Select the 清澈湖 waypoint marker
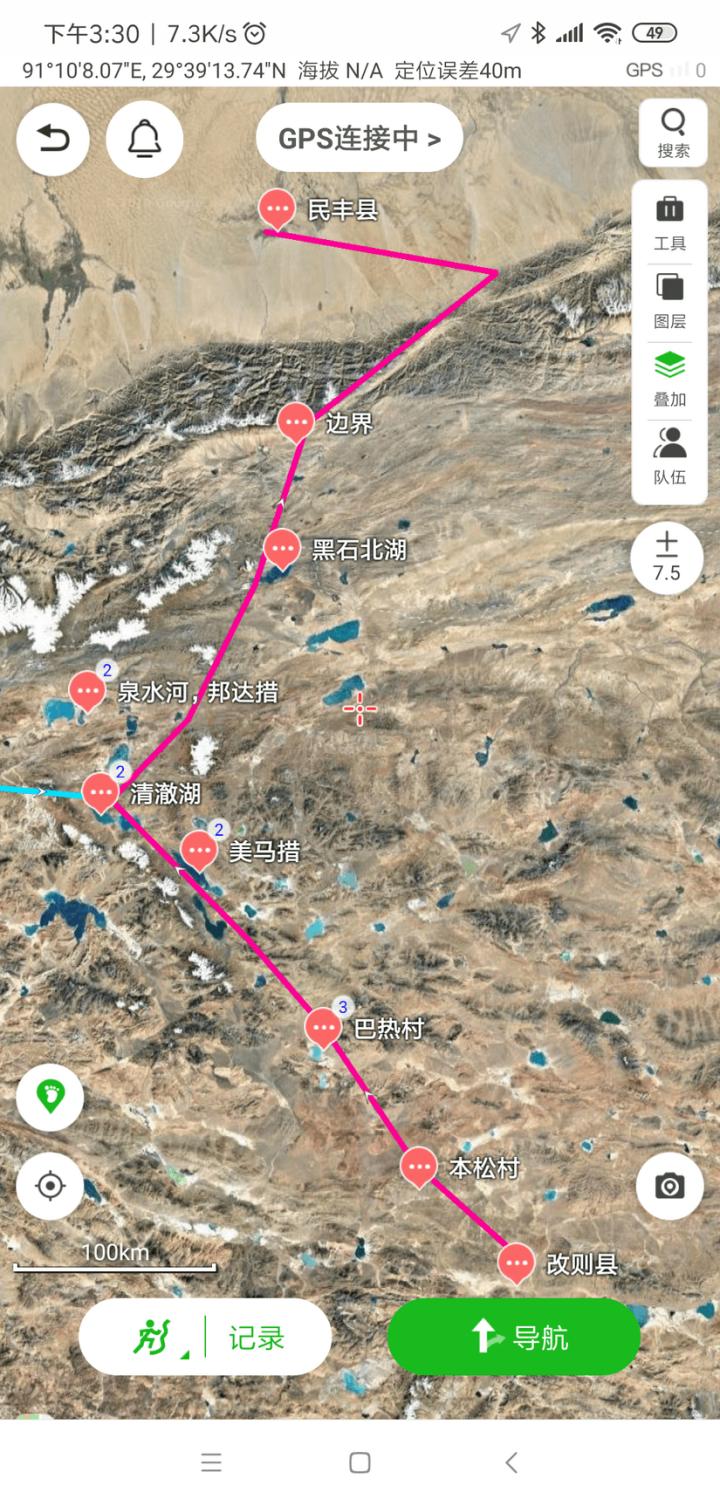 pyautogui.click(x=100, y=791)
